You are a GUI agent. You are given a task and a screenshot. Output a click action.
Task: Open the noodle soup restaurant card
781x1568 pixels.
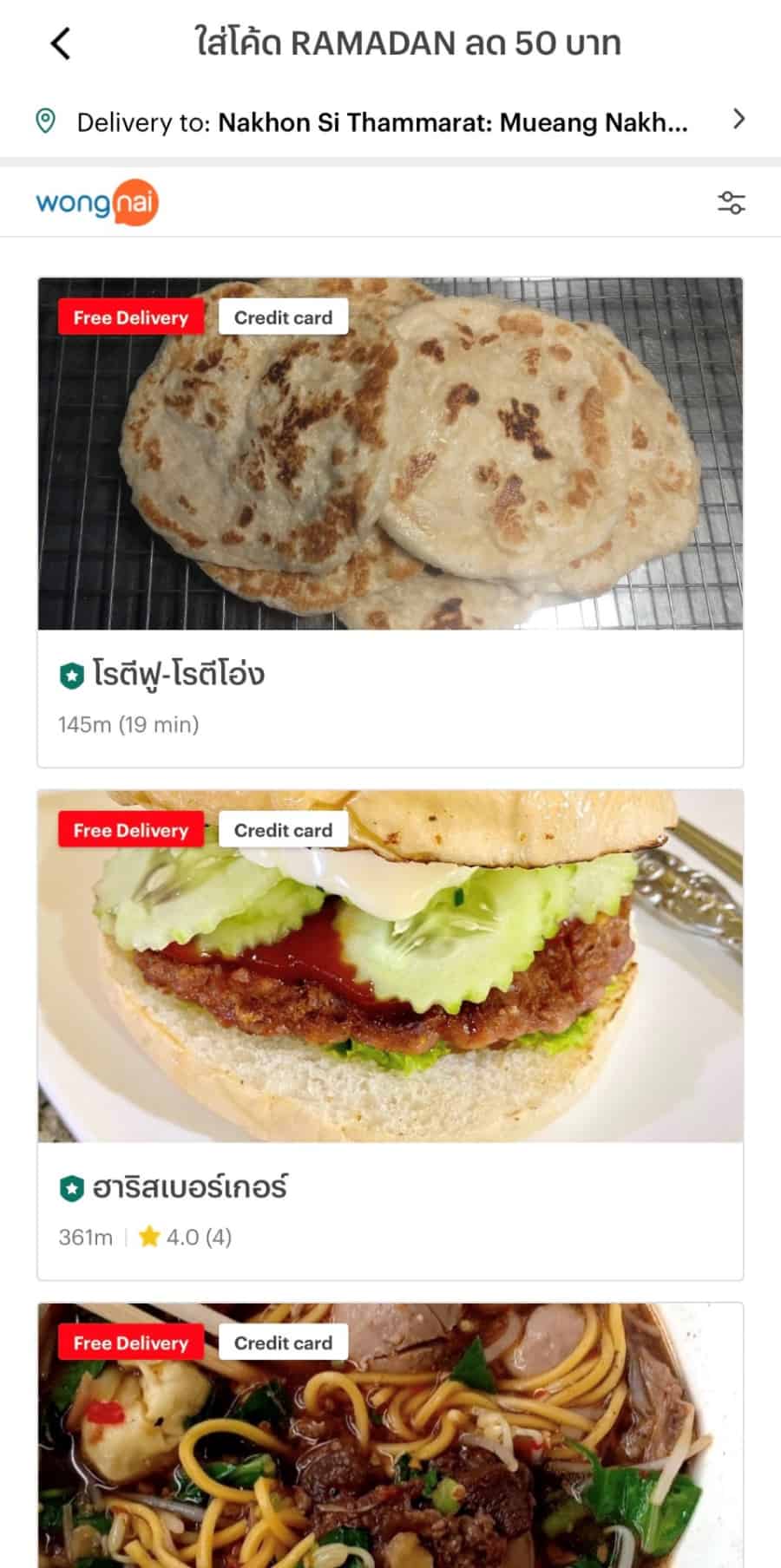coord(390,1440)
